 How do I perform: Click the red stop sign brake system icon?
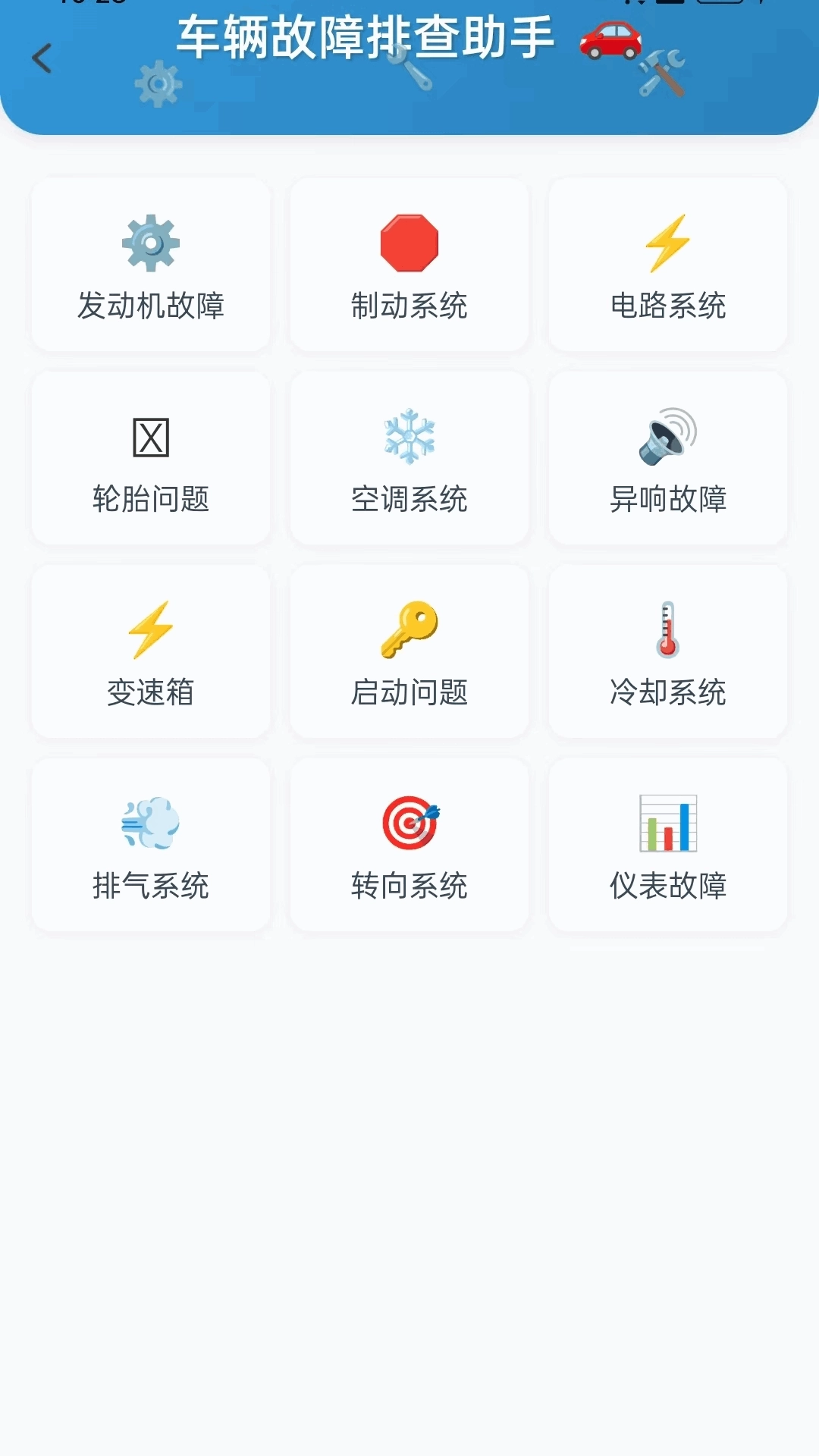click(408, 243)
